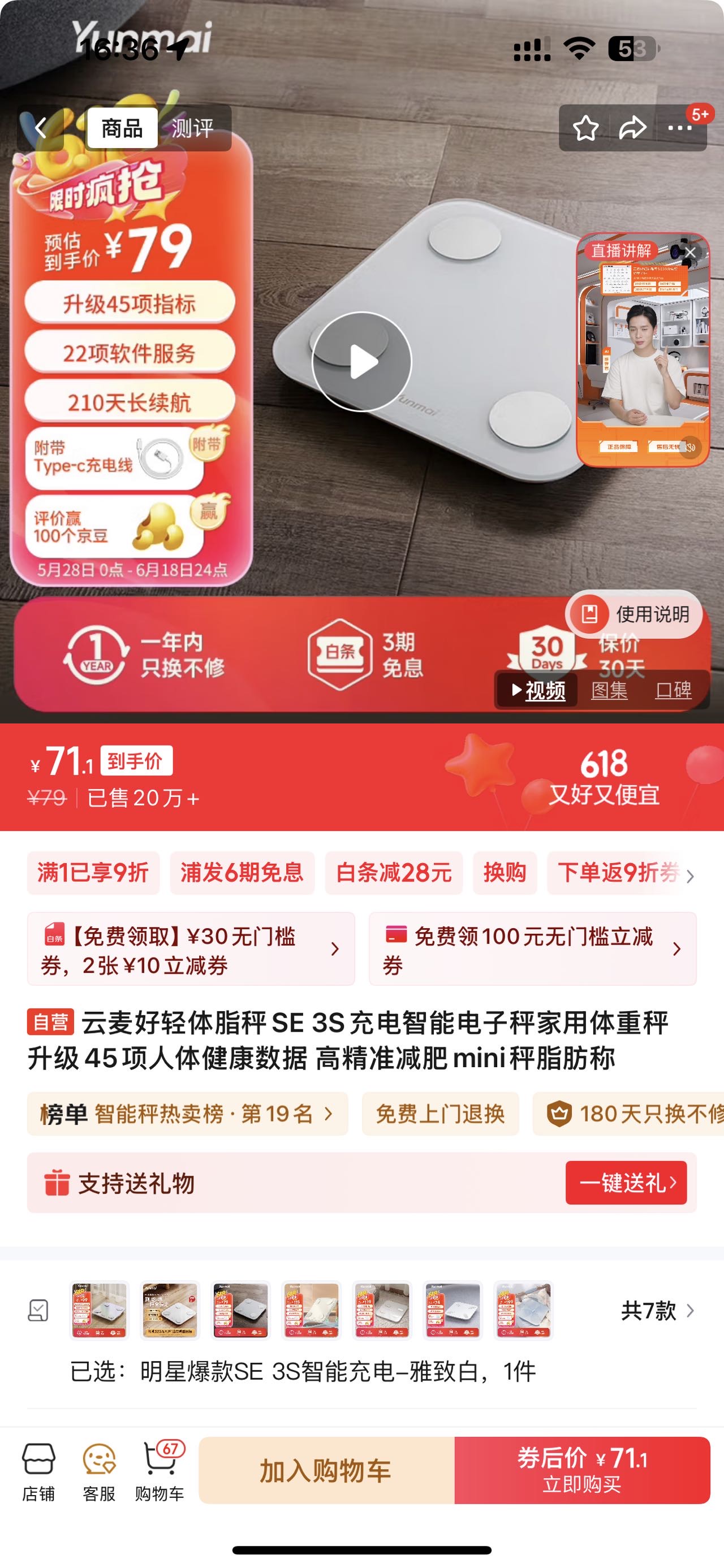724x1568 pixels.
Task: Switch to the 测评 tab
Action: pyautogui.click(x=192, y=128)
